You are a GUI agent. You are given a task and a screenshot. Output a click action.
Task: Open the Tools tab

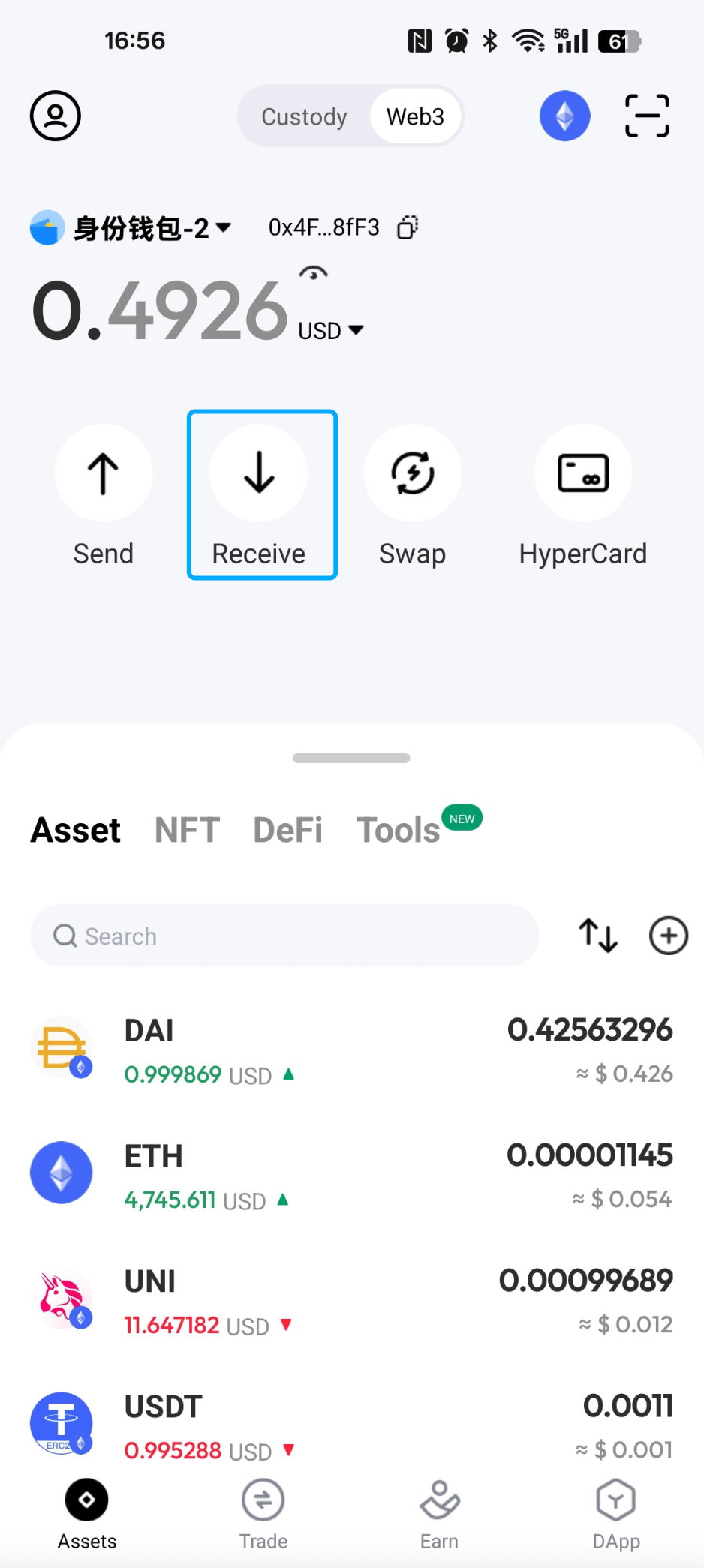[398, 831]
